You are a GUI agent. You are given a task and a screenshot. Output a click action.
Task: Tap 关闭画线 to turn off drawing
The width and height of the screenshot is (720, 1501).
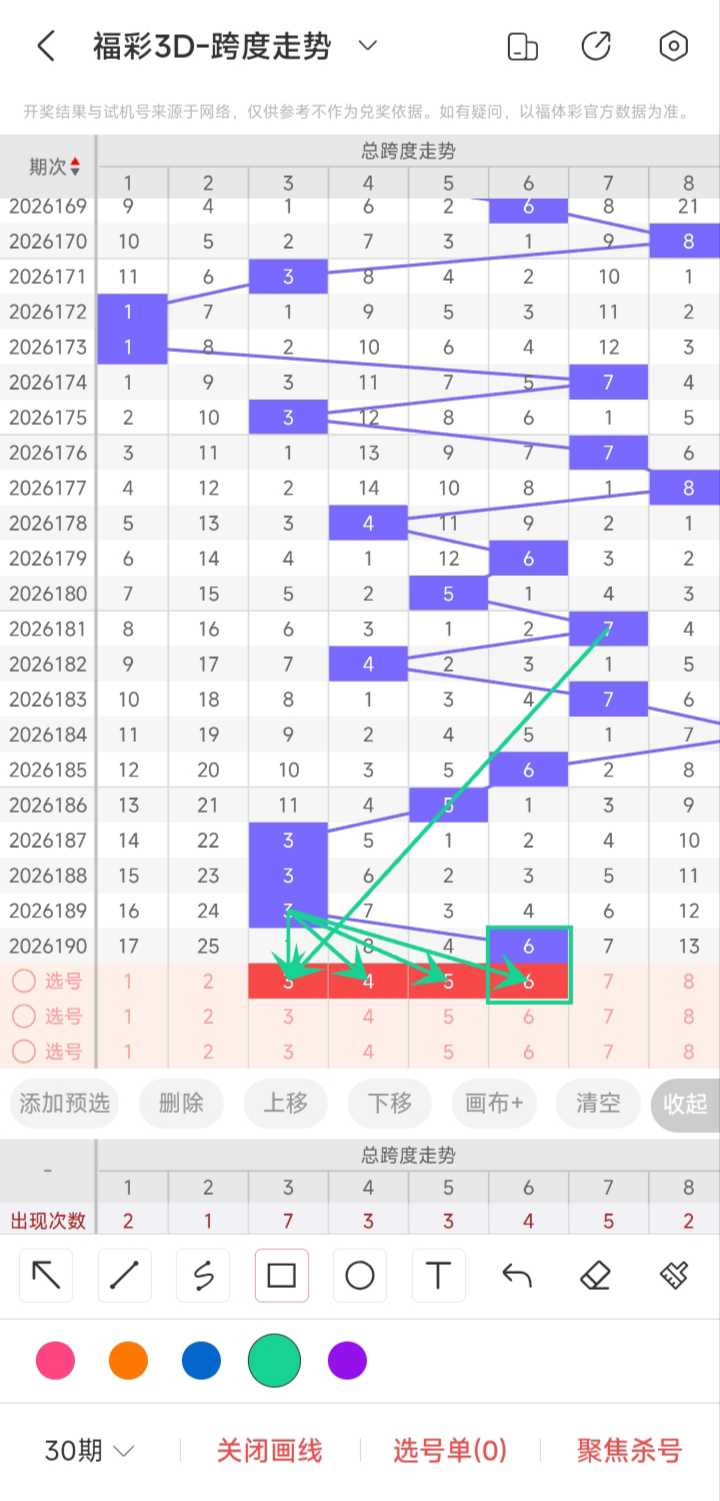[x=270, y=1451]
